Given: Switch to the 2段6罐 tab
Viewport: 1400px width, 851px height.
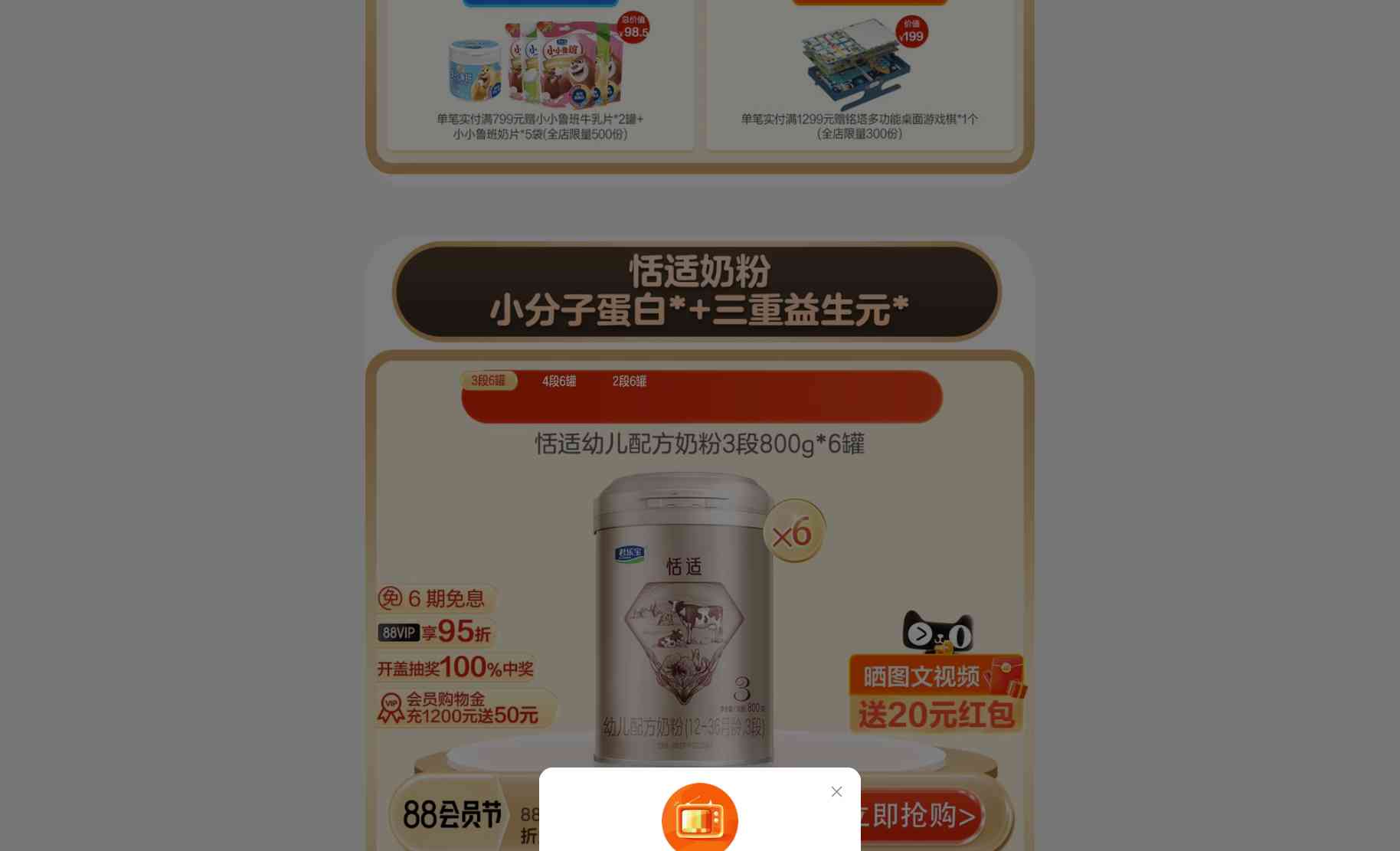Looking at the screenshot, I should pyautogui.click(x=629, y=381).
